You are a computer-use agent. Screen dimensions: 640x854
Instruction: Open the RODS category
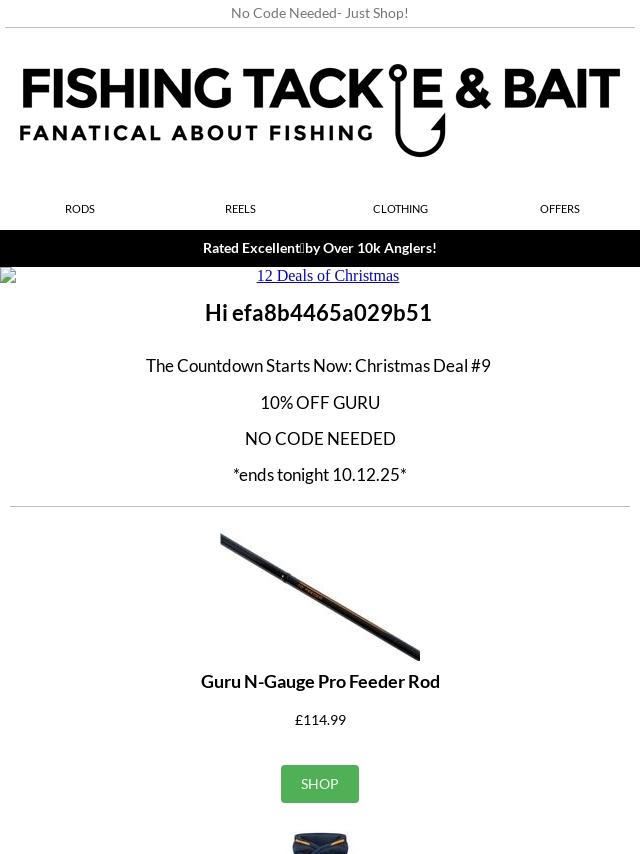[x=80, y=209]
